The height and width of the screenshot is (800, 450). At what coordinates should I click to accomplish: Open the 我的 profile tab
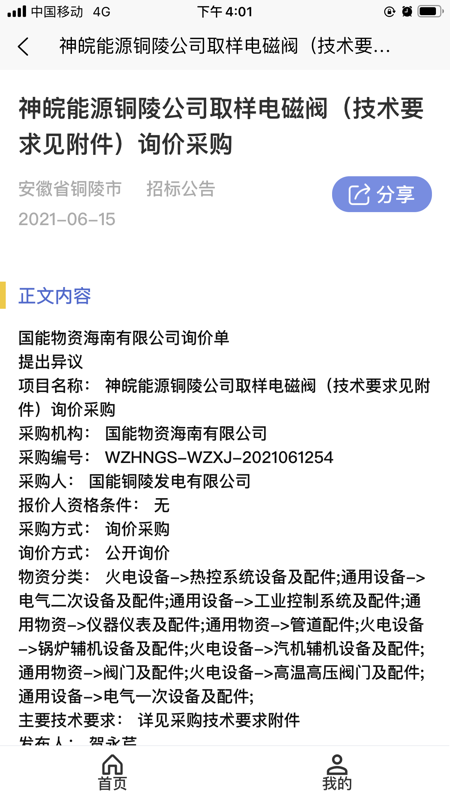pos(337,772)
